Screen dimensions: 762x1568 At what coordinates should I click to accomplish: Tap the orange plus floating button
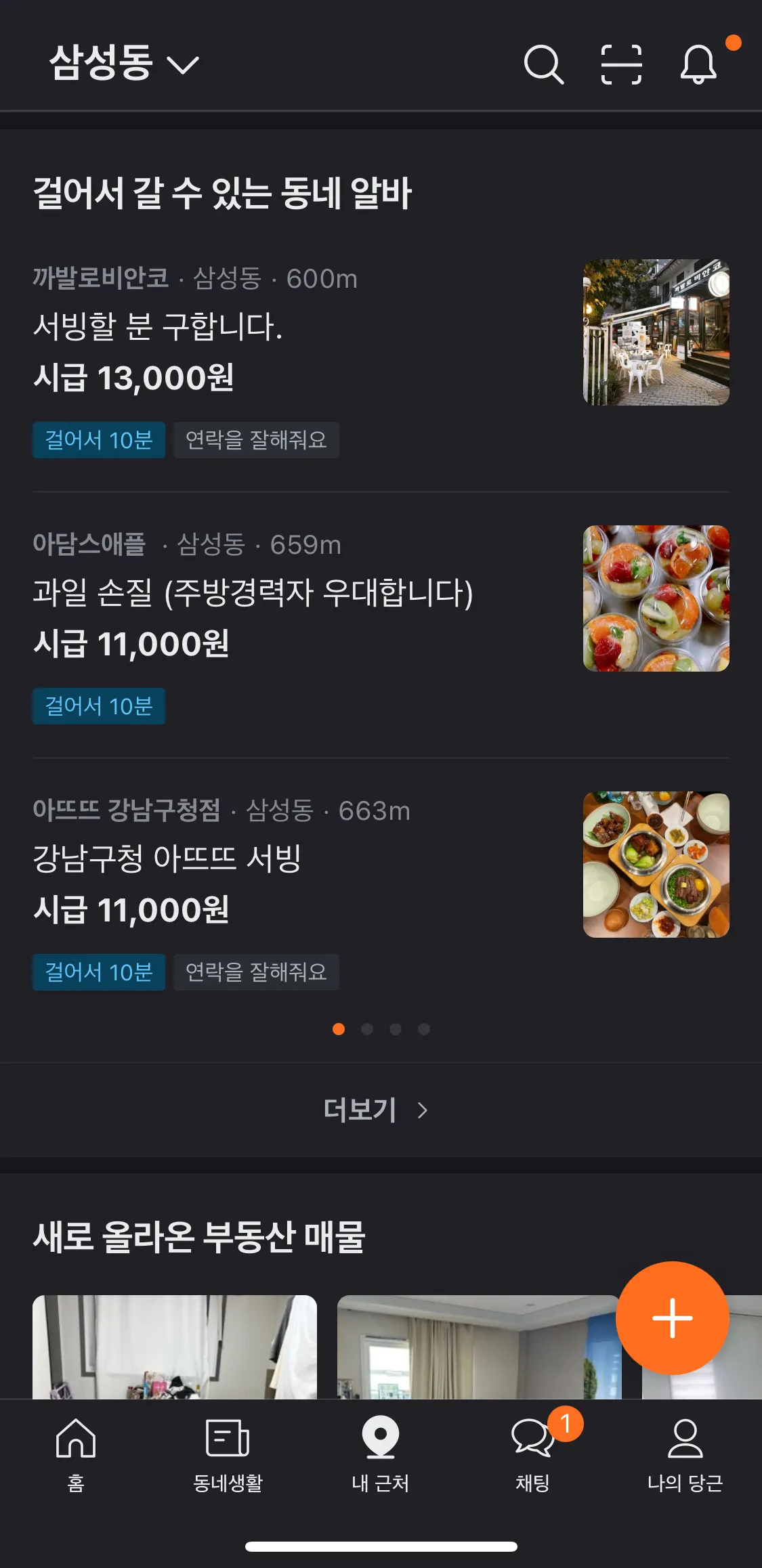(x=672, y=1317)
